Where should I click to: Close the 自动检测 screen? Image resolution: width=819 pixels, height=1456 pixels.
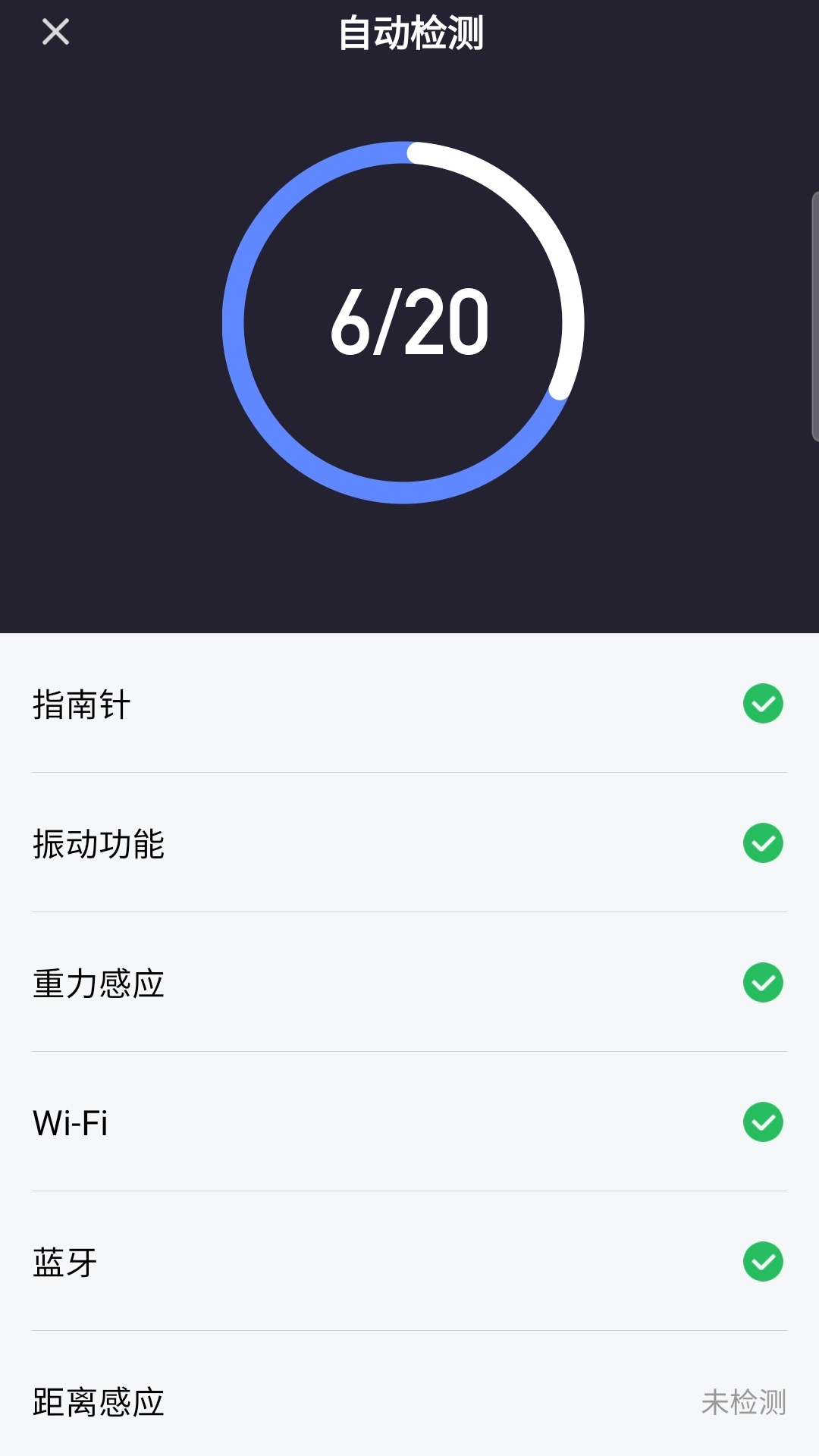pyautogui.click(x=55, y=33)
